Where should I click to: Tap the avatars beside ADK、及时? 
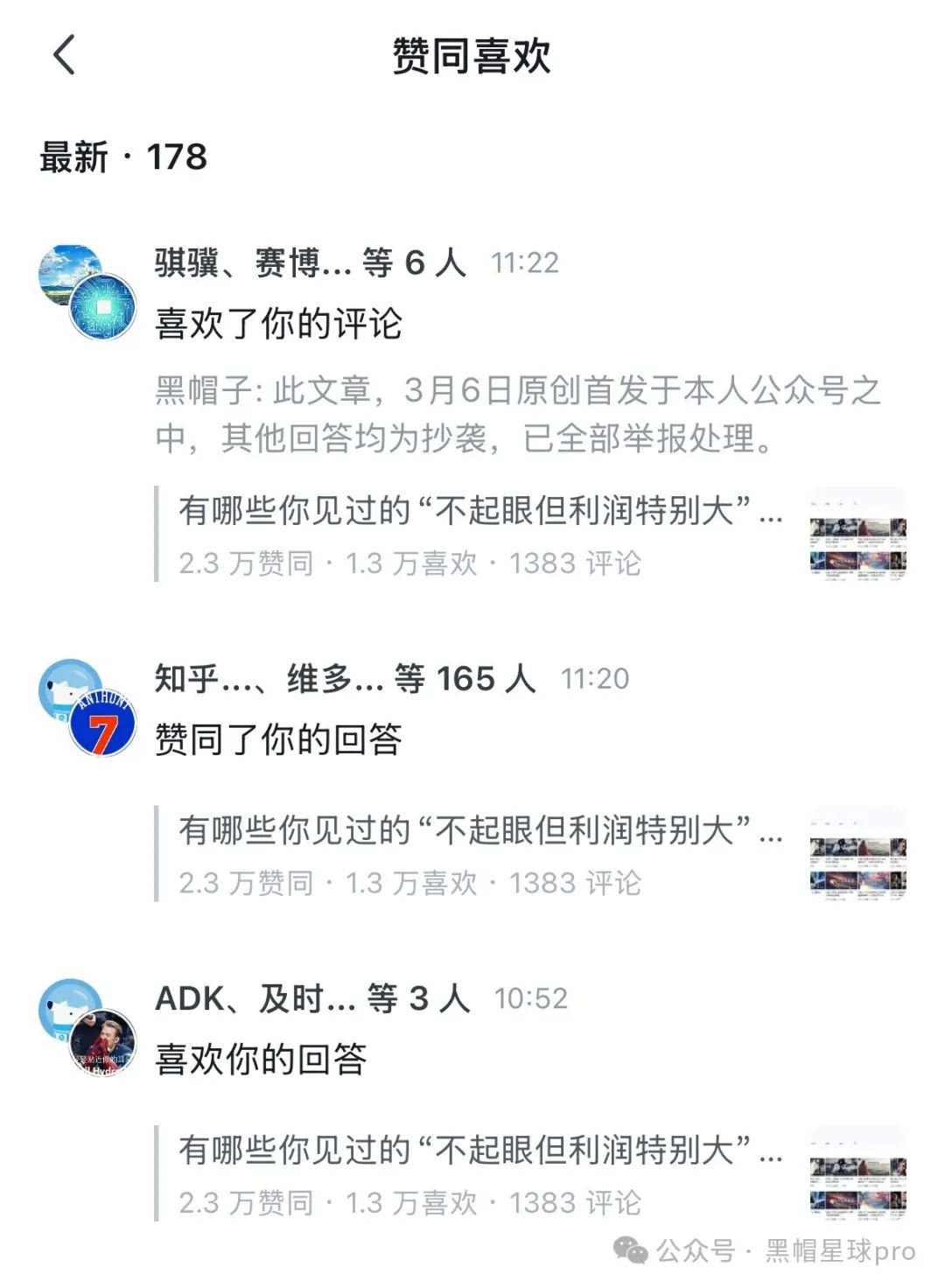click(87, 1027)
